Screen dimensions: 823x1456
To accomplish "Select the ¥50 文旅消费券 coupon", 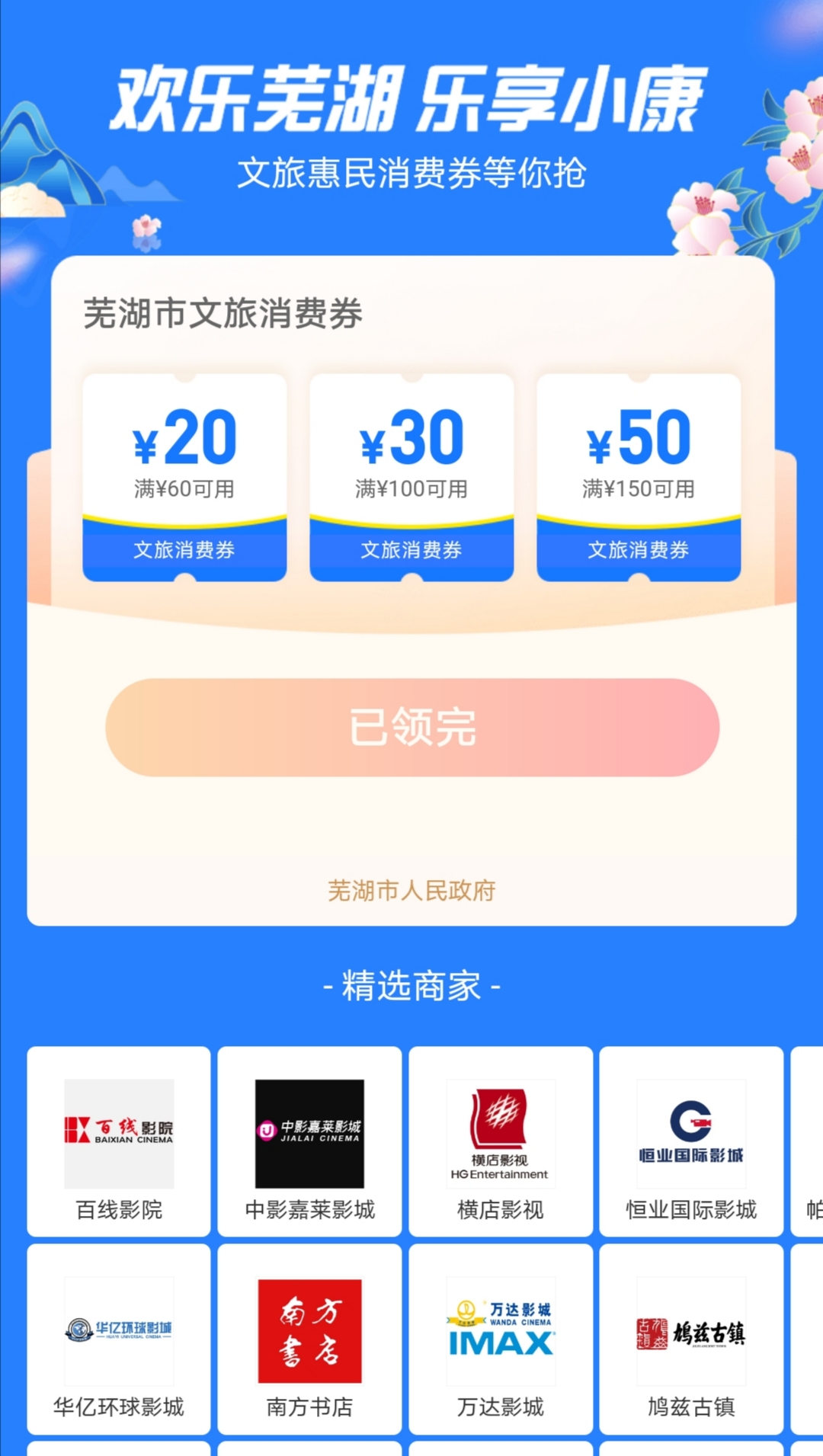I will [639, 477].
